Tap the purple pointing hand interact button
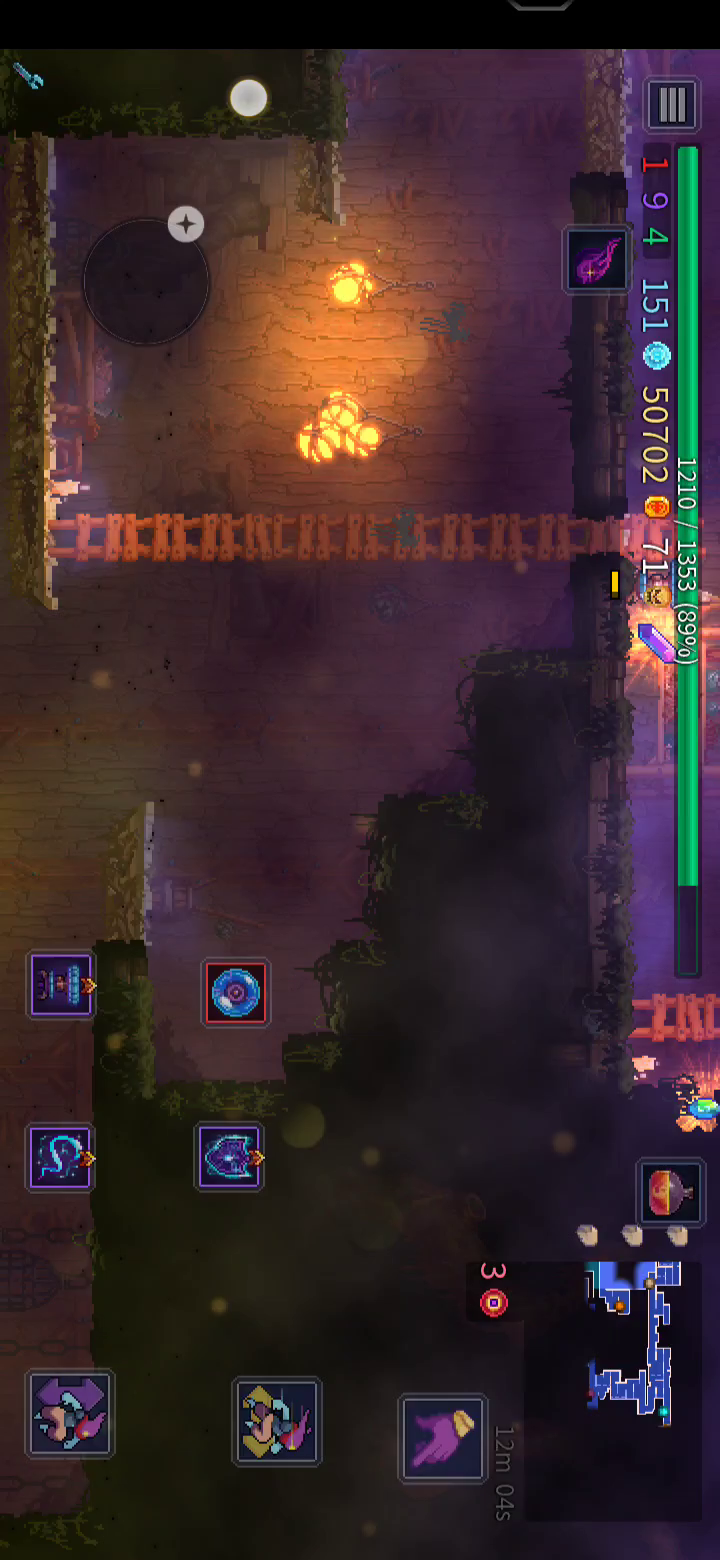 [x=443, y=1439]
